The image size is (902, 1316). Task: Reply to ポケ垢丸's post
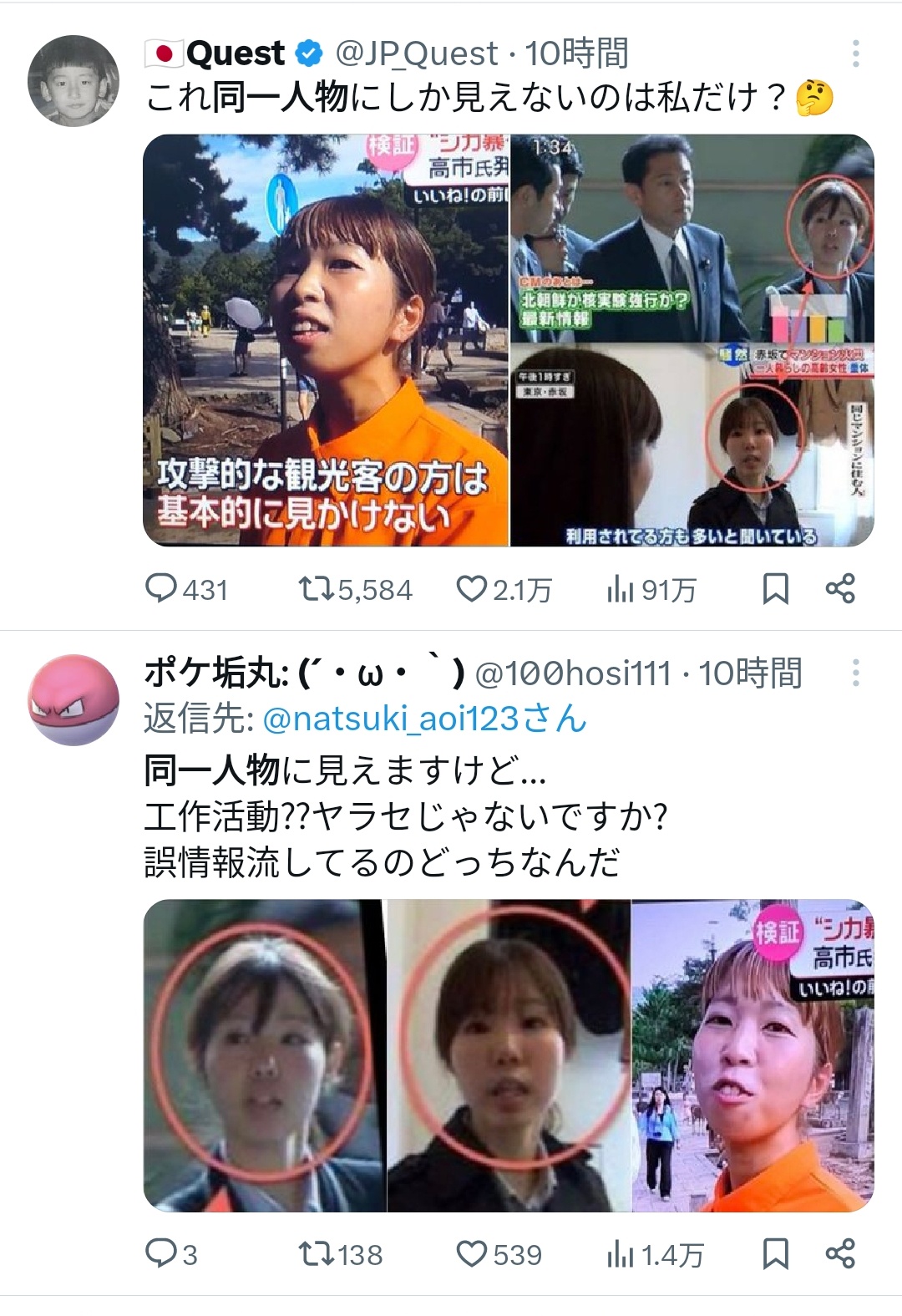[160, 1253]
